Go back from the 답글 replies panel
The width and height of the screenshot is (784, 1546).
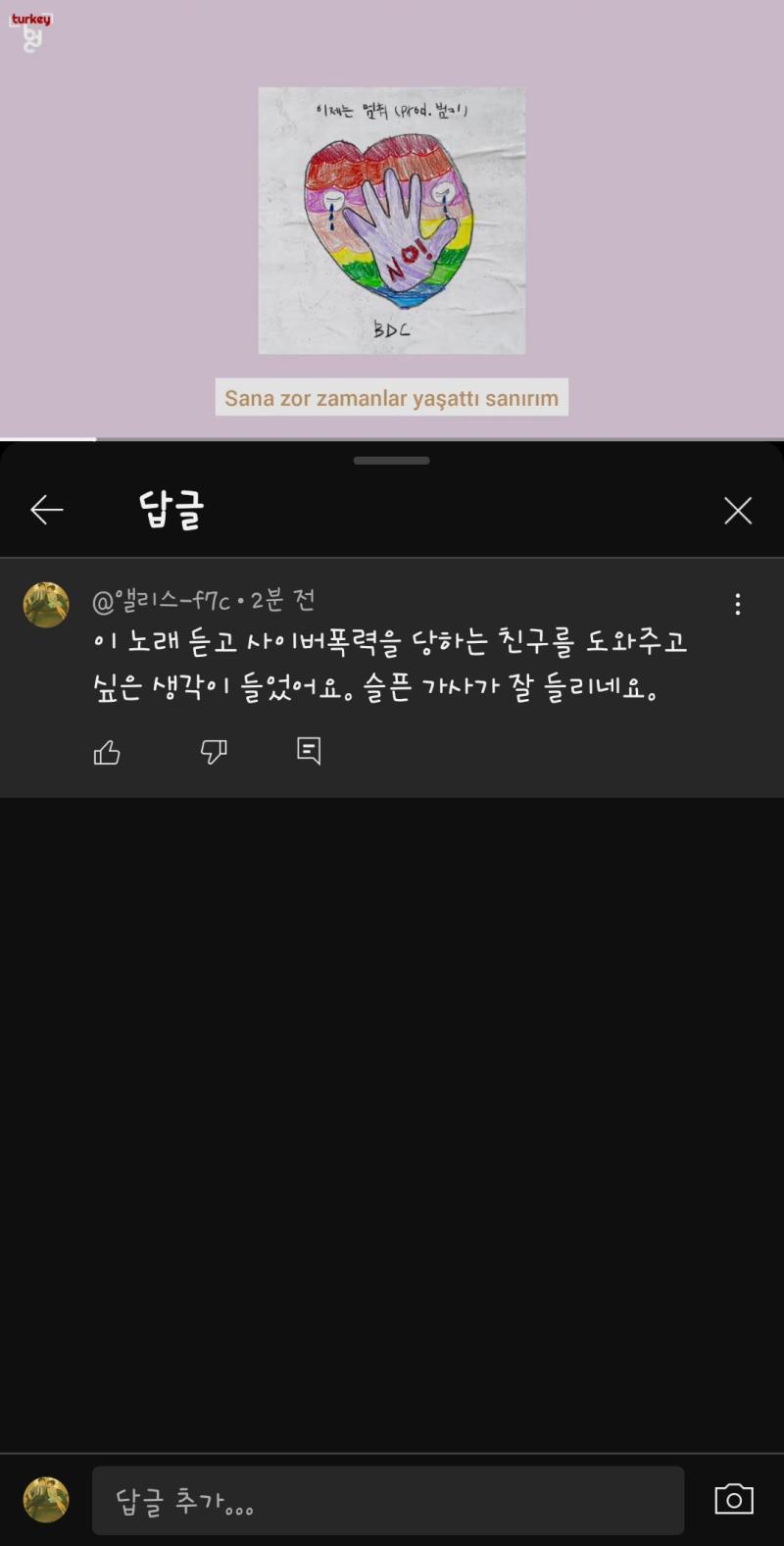tap(46, 510)
